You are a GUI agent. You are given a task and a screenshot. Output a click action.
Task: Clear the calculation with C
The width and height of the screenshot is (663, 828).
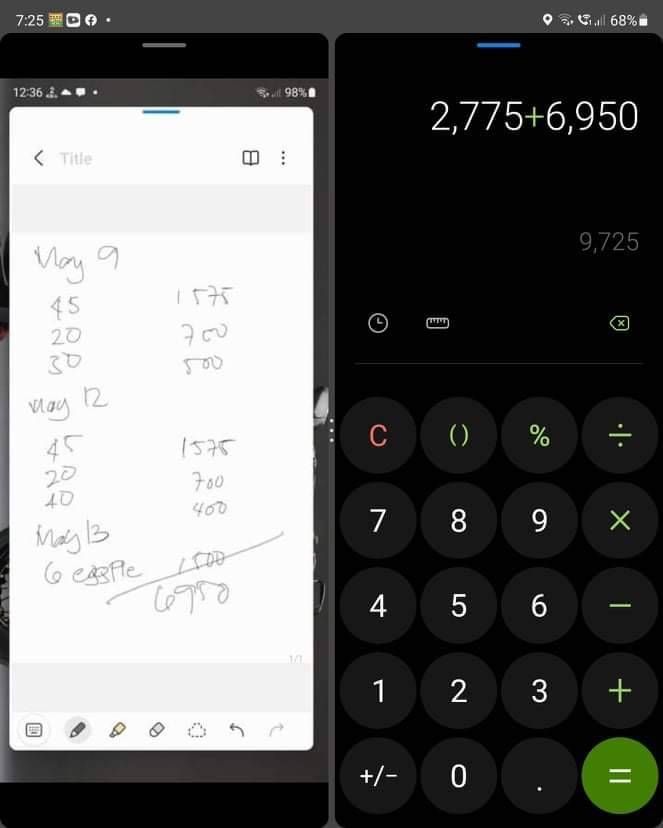pos(378,436)
